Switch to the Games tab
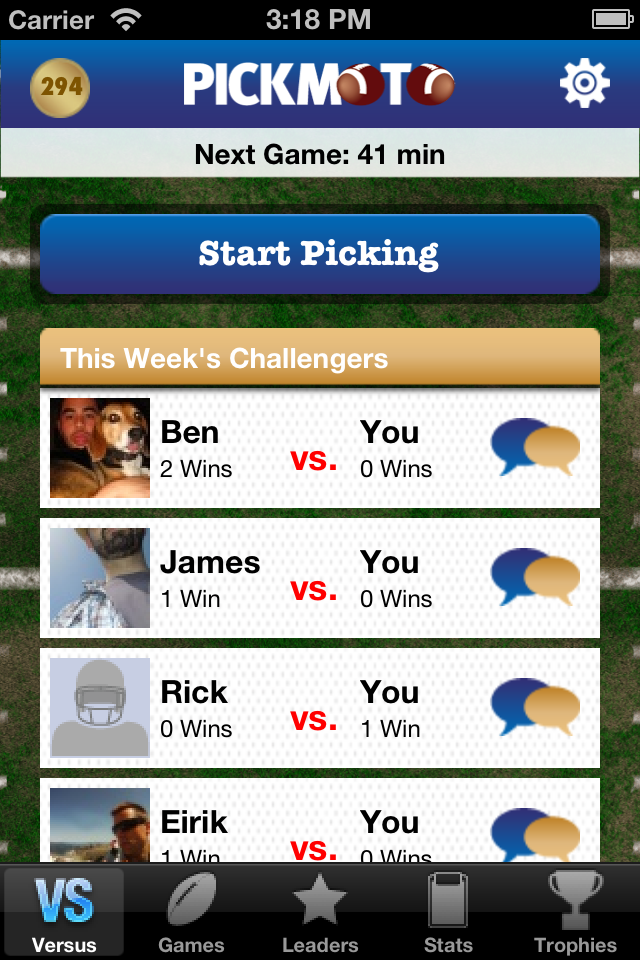Viewport: 640px width, 960px height. pos(191,912)
